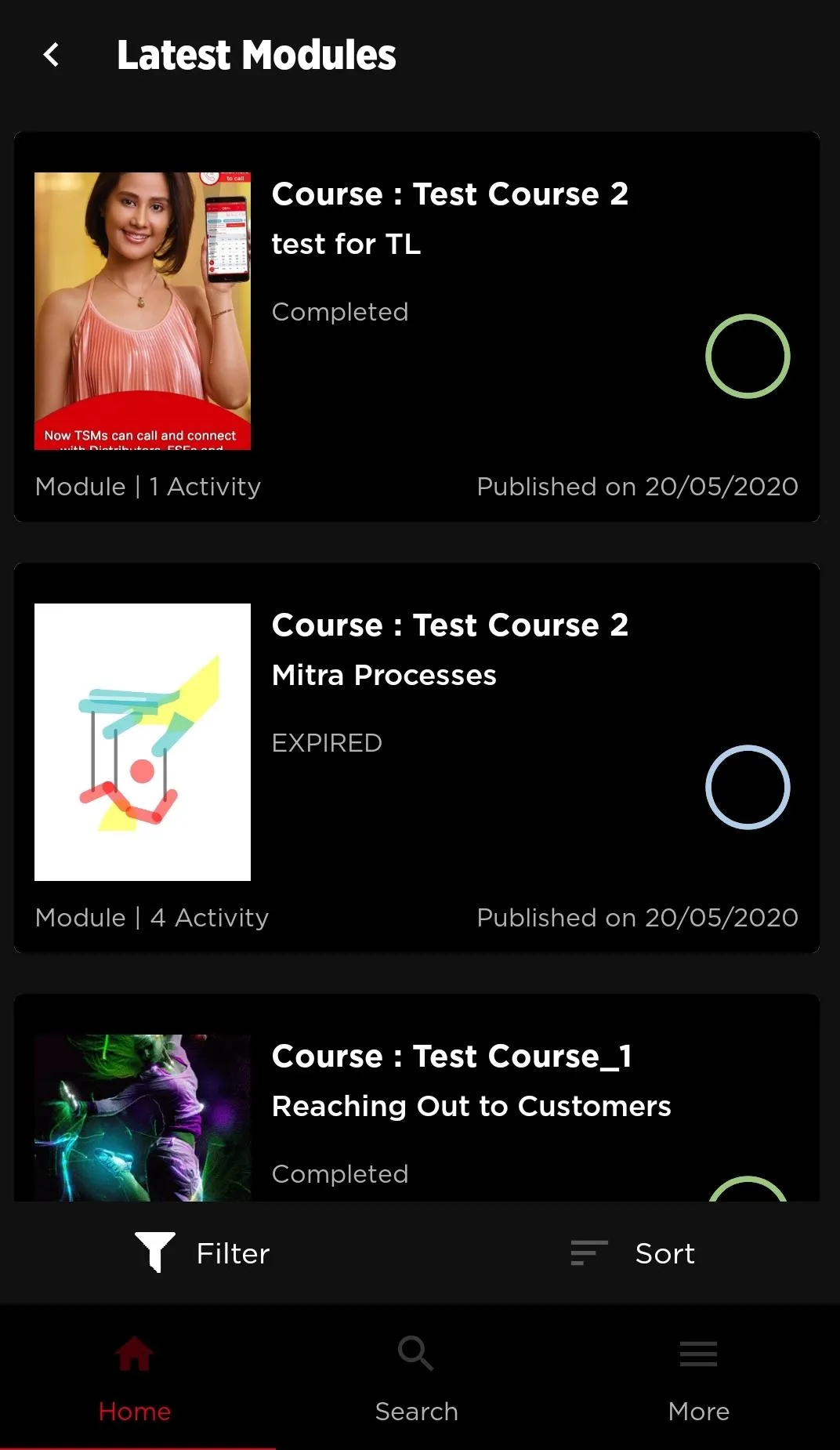The image size is (840, 1450).
Task: Open the More tab
Action: (698, 1378)
